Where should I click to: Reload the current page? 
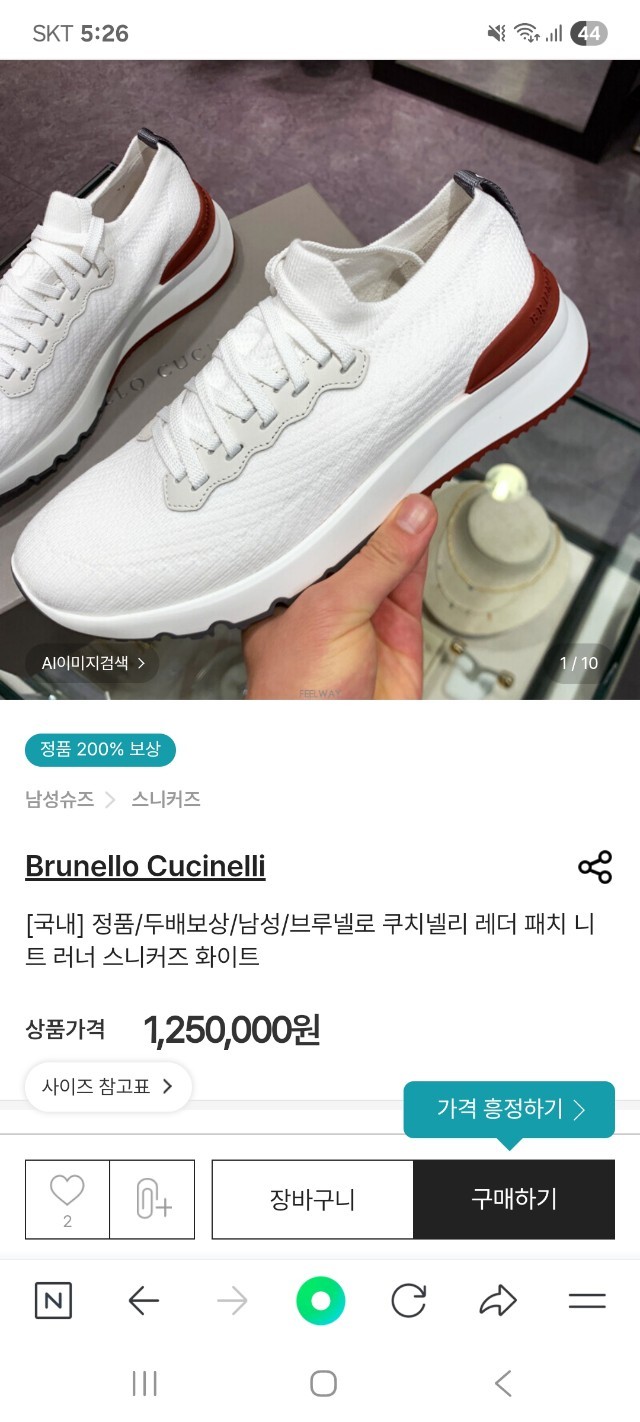(409, 1301)
